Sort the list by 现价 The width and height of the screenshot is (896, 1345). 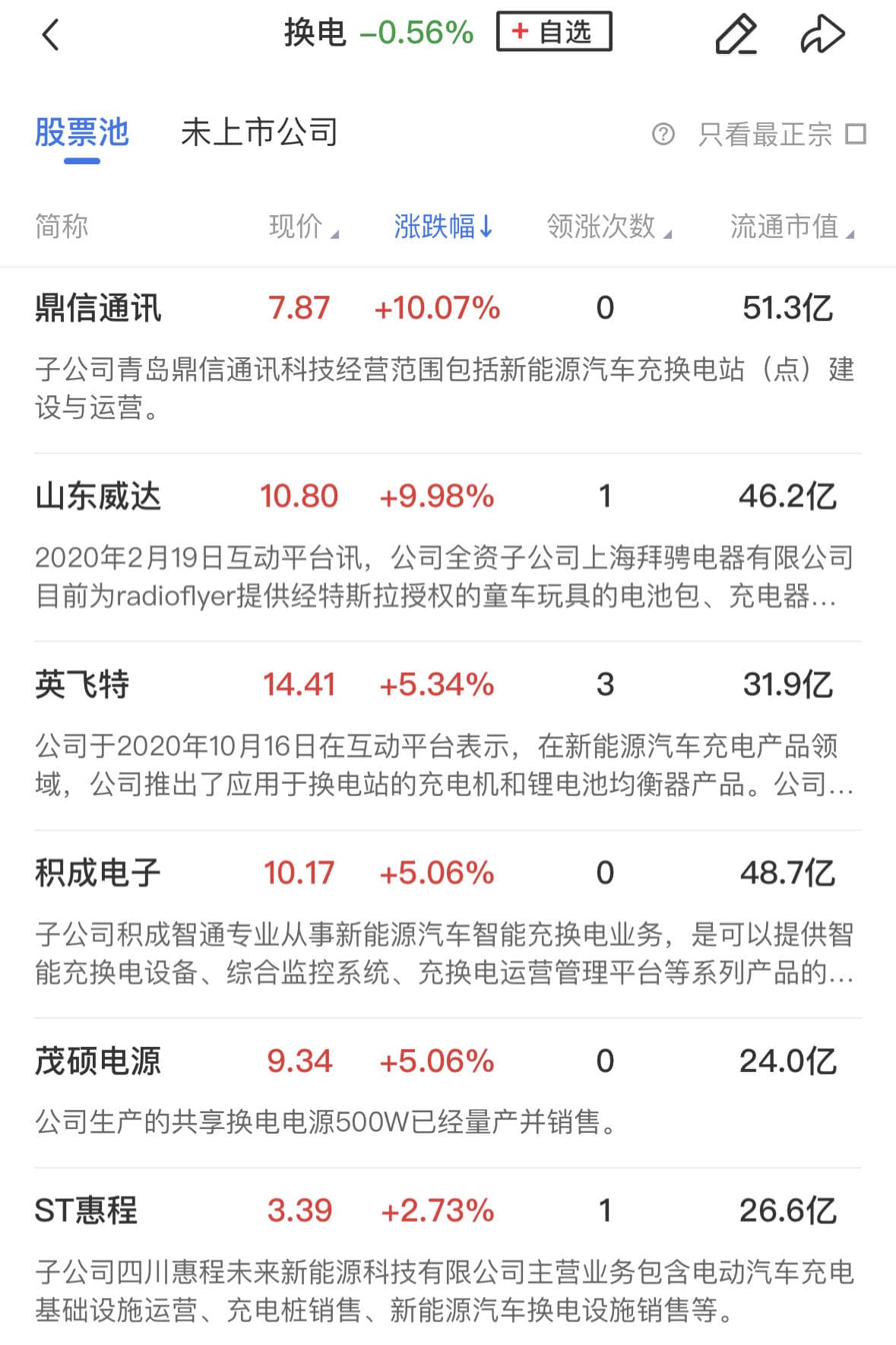pos(302,227)
